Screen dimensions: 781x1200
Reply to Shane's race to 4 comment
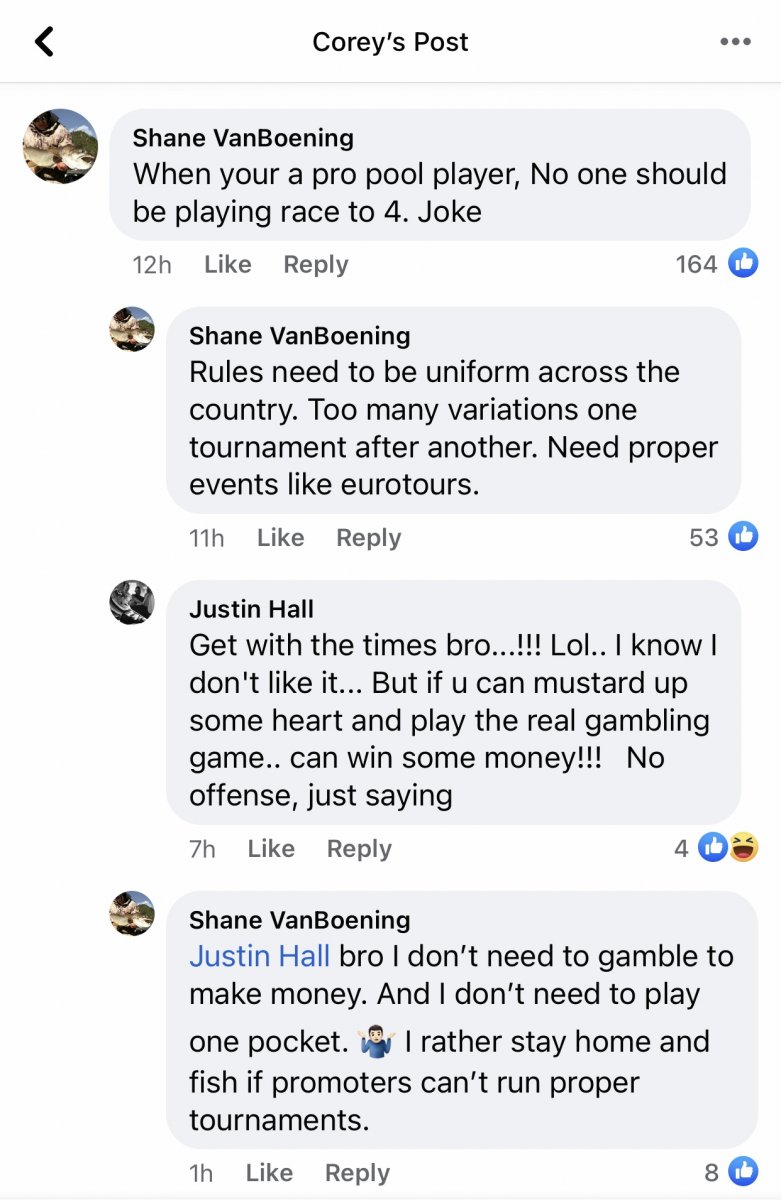[x=316, y=265]
